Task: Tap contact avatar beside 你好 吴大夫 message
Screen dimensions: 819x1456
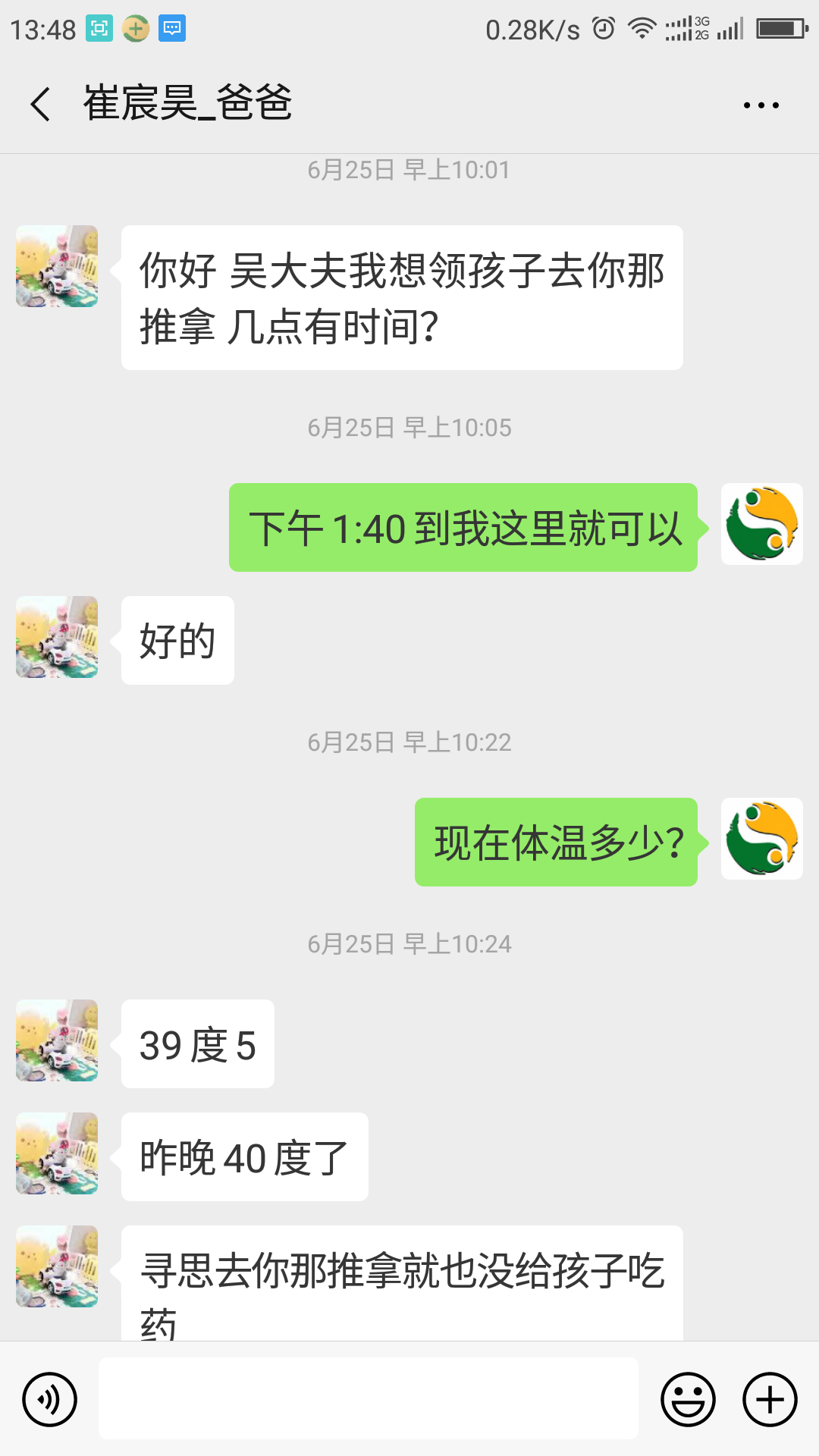Action: [57, 266]
